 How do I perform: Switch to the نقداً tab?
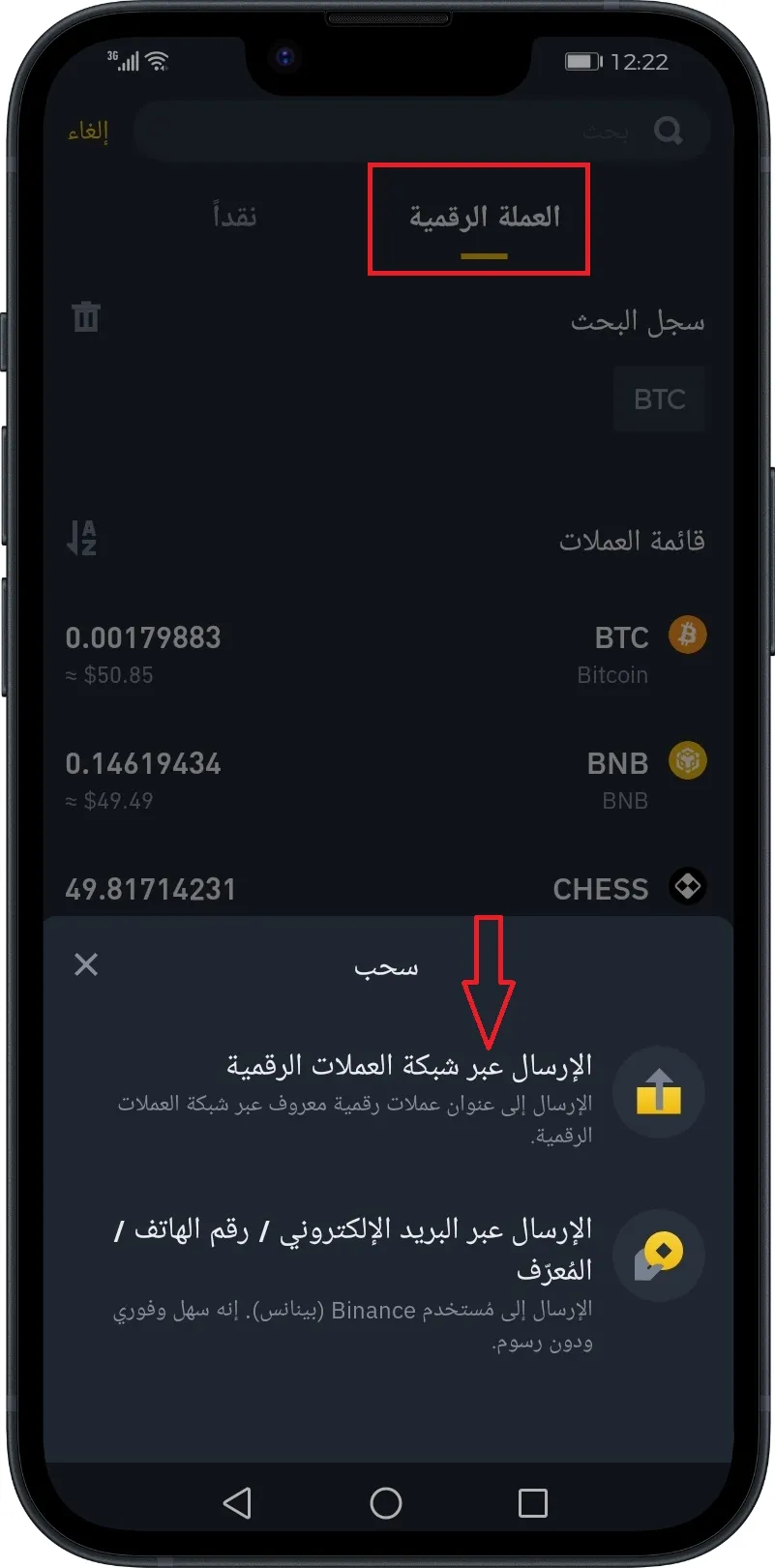click(x=235, y=216)
